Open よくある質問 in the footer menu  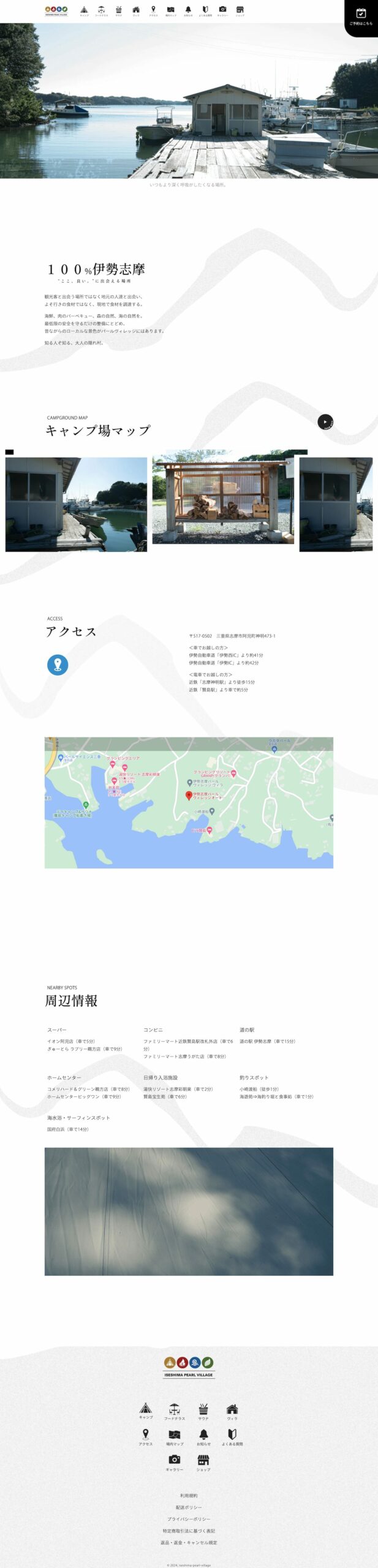click(232, 1437)
